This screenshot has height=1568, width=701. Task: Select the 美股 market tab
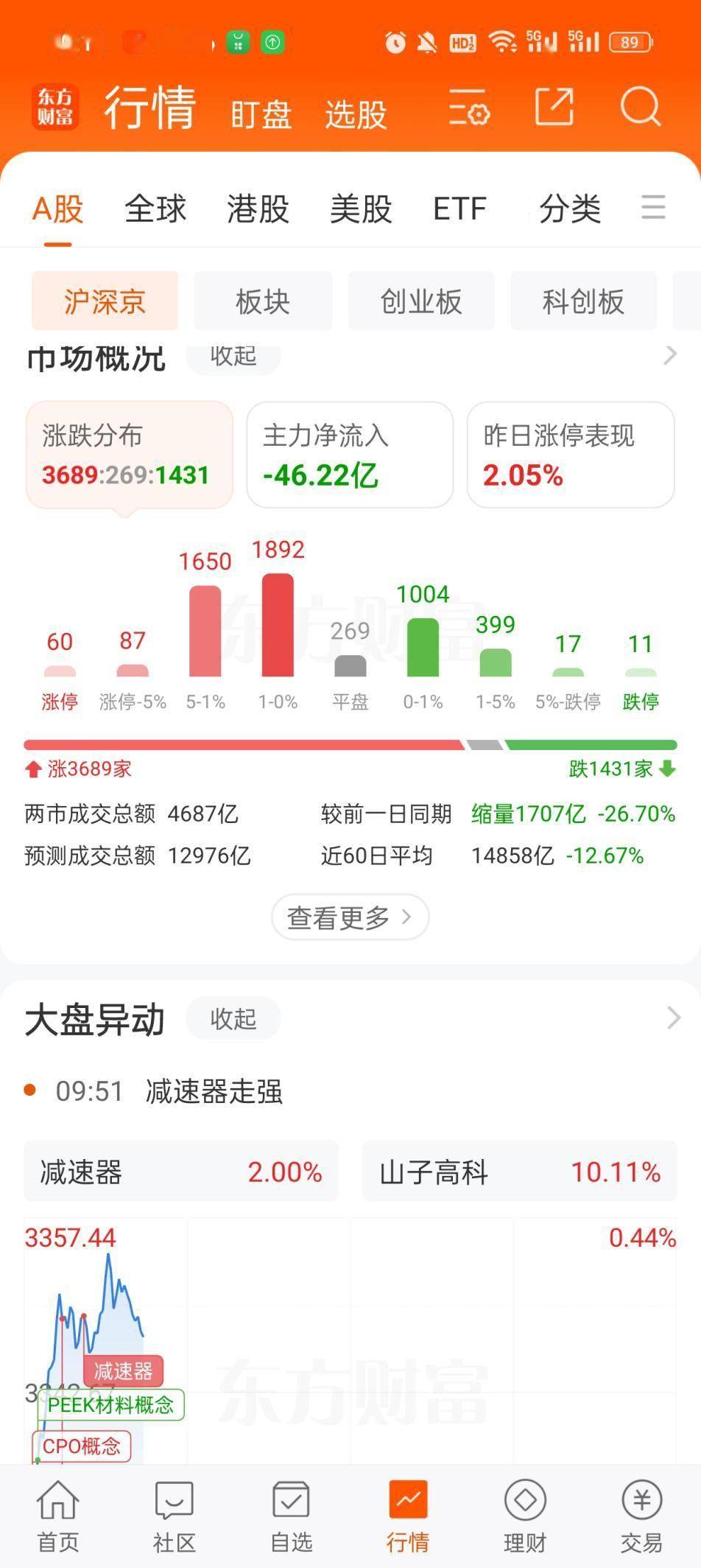[361, 209]
